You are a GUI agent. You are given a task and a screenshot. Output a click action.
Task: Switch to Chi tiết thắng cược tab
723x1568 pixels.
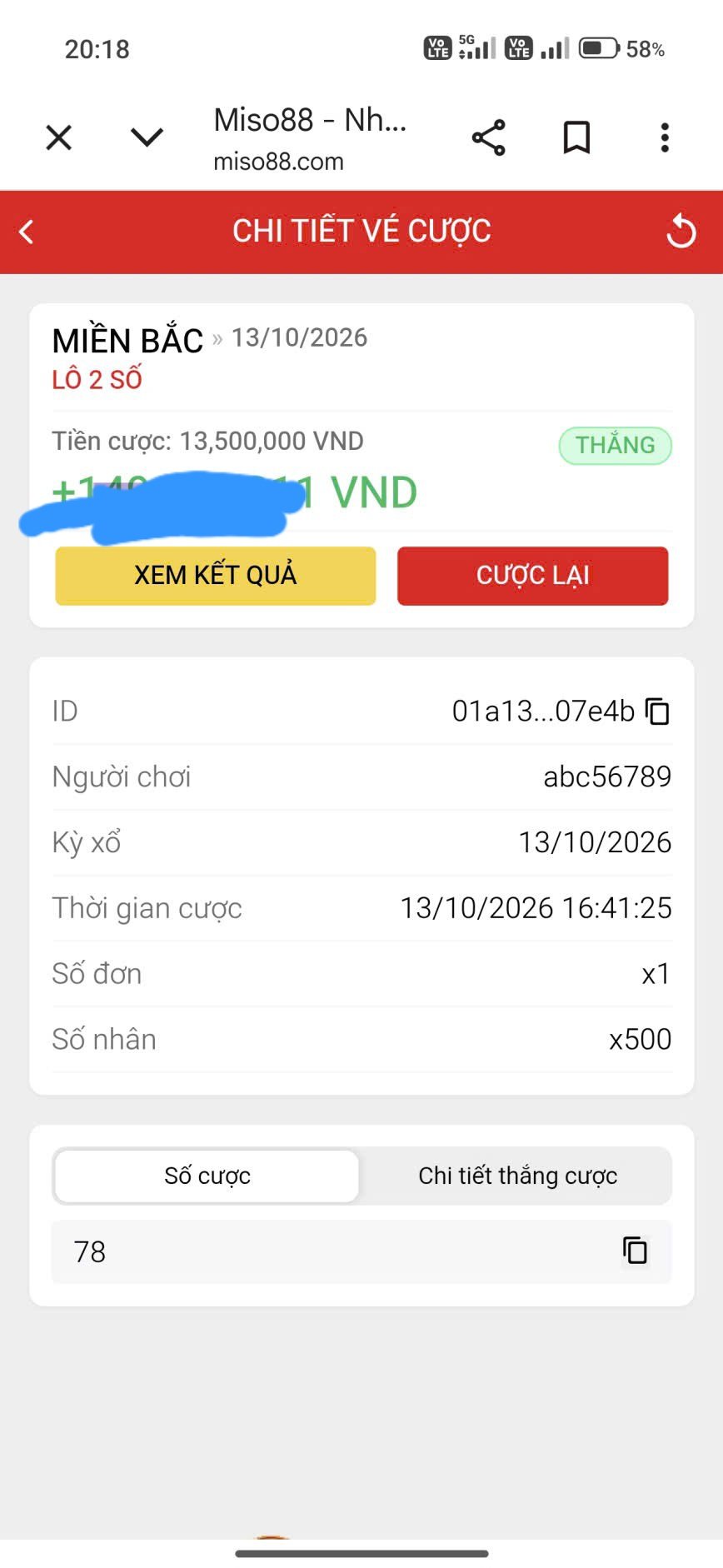517,1176
